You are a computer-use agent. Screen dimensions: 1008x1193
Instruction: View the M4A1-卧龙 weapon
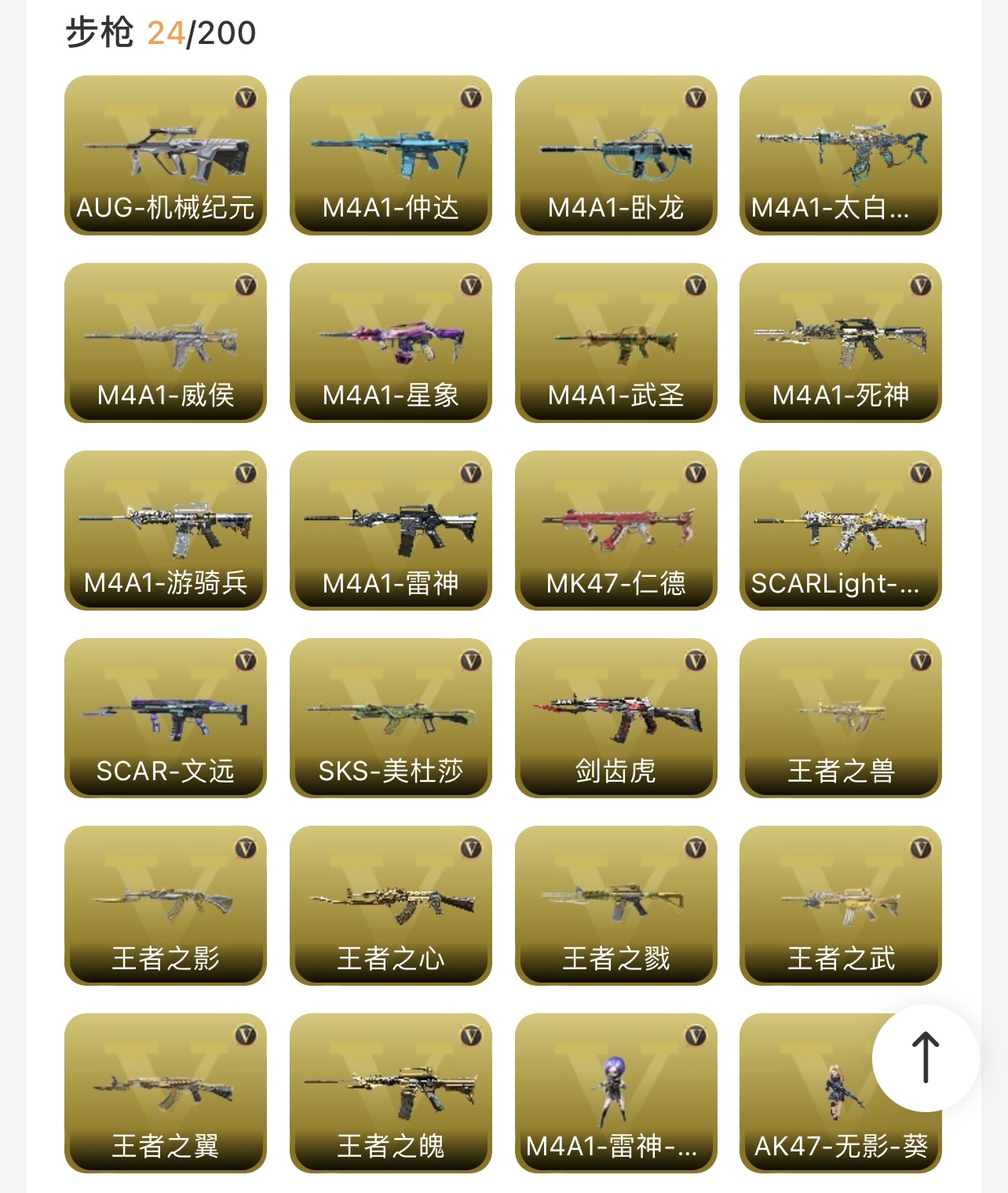click(x=616, y=155)
